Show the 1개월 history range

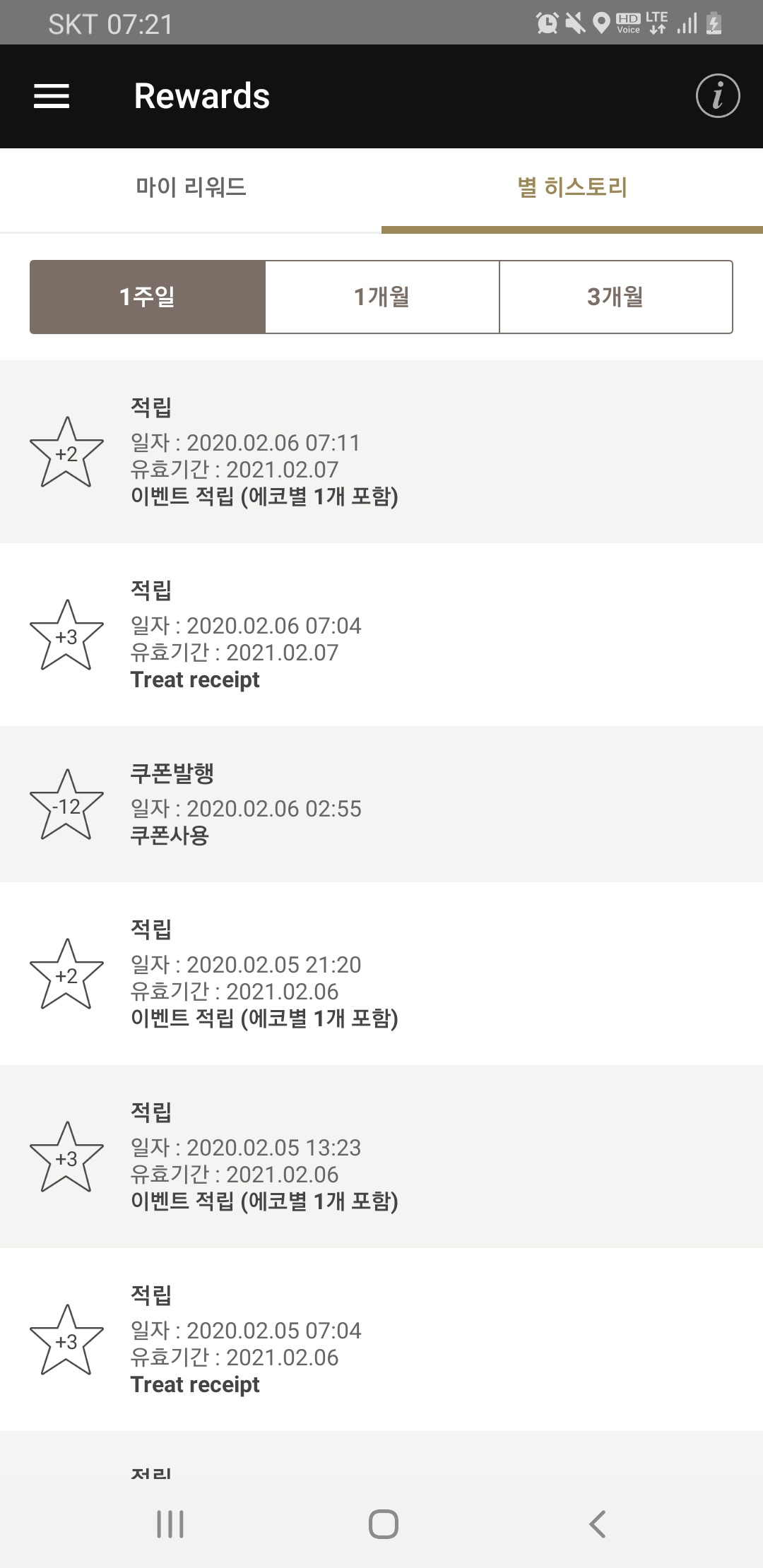point(382,297)
